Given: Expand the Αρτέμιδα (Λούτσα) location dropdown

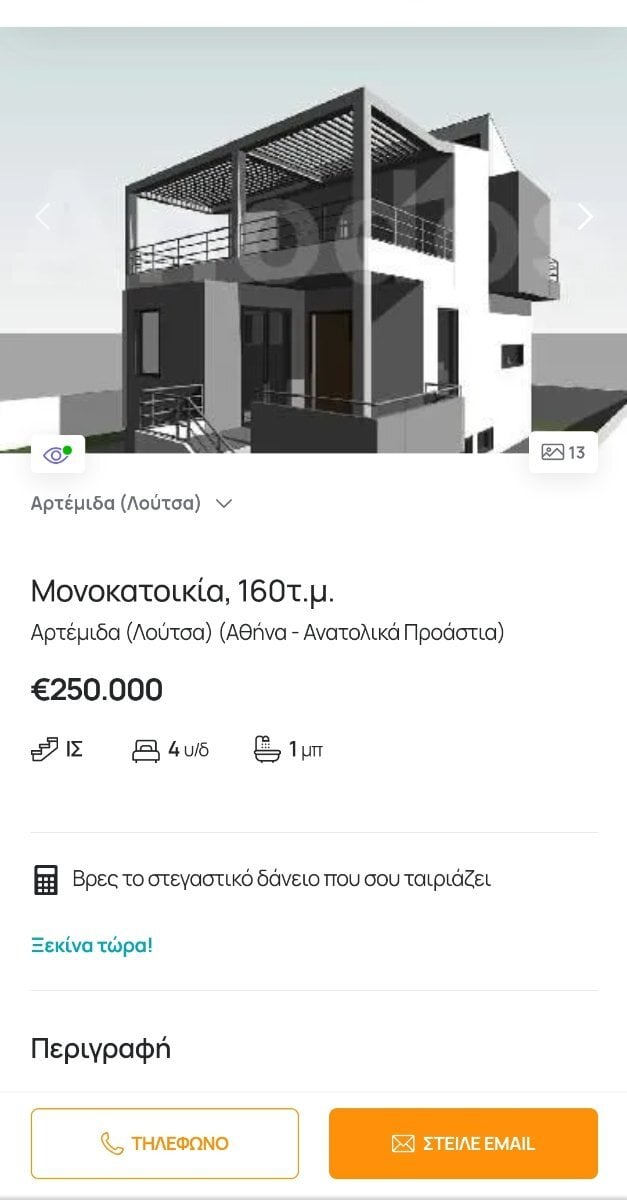Looking at the screenshot, I should click(x=131, y=504).
